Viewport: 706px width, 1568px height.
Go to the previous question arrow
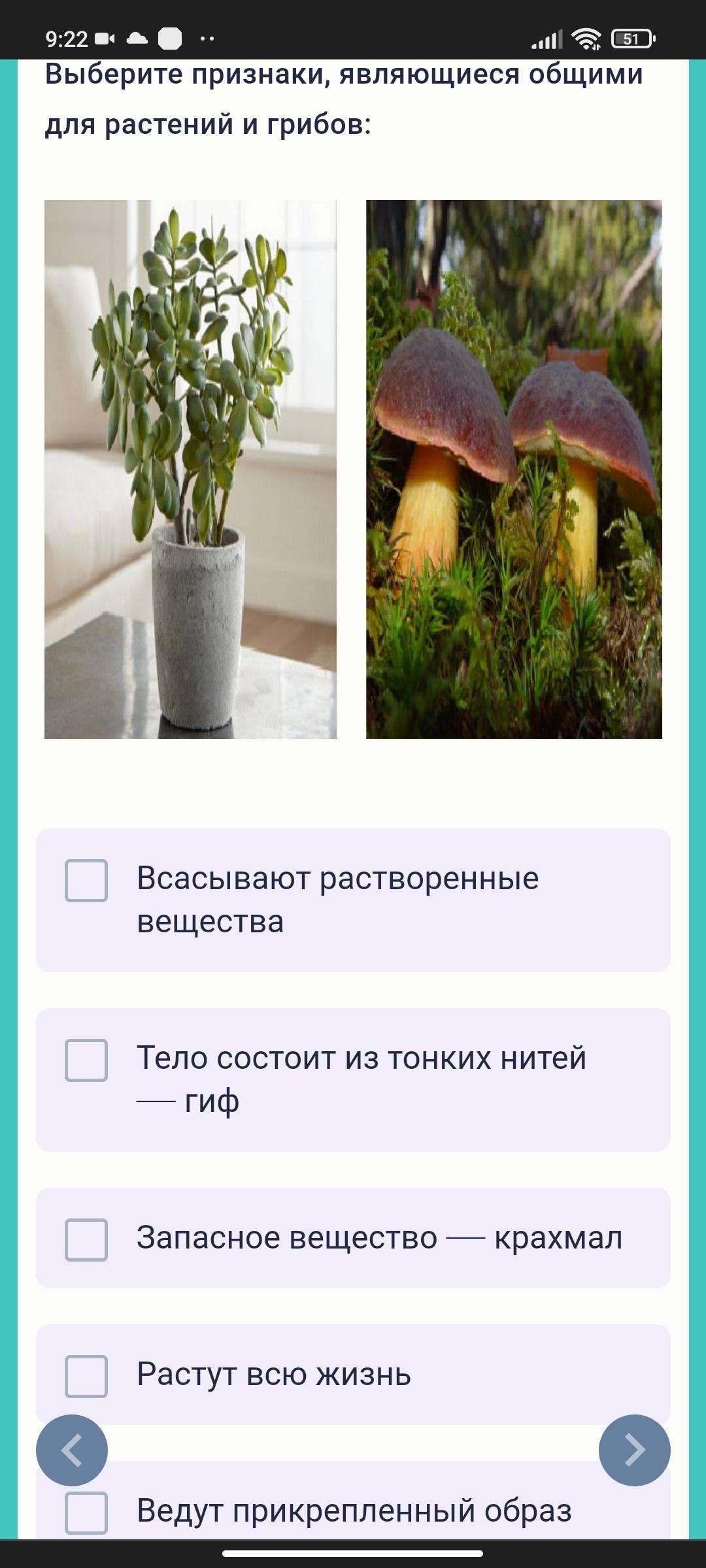coord(72,1450)
